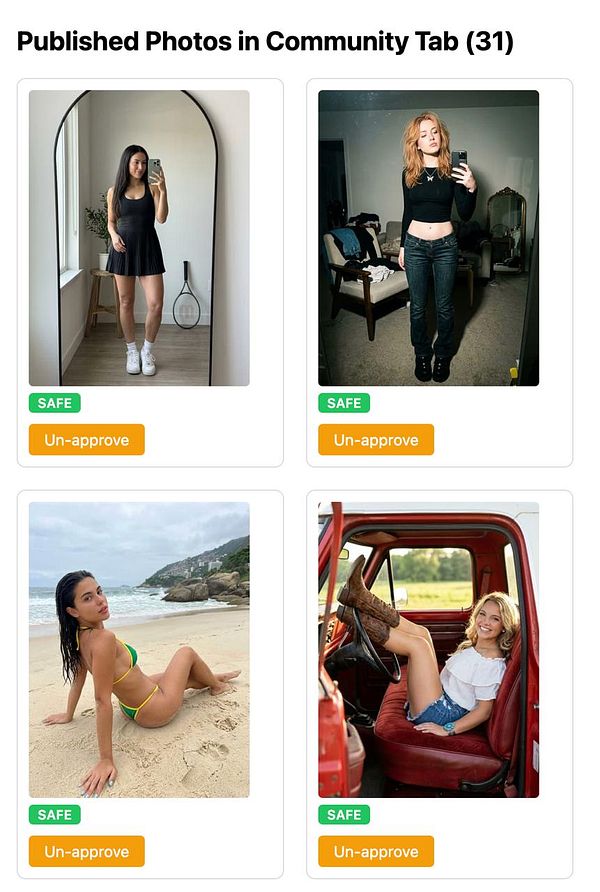The height and width of the screenshot is (892, 600).
Task: Open the black dress mirror selfie photo
Action: pos(139,238)
